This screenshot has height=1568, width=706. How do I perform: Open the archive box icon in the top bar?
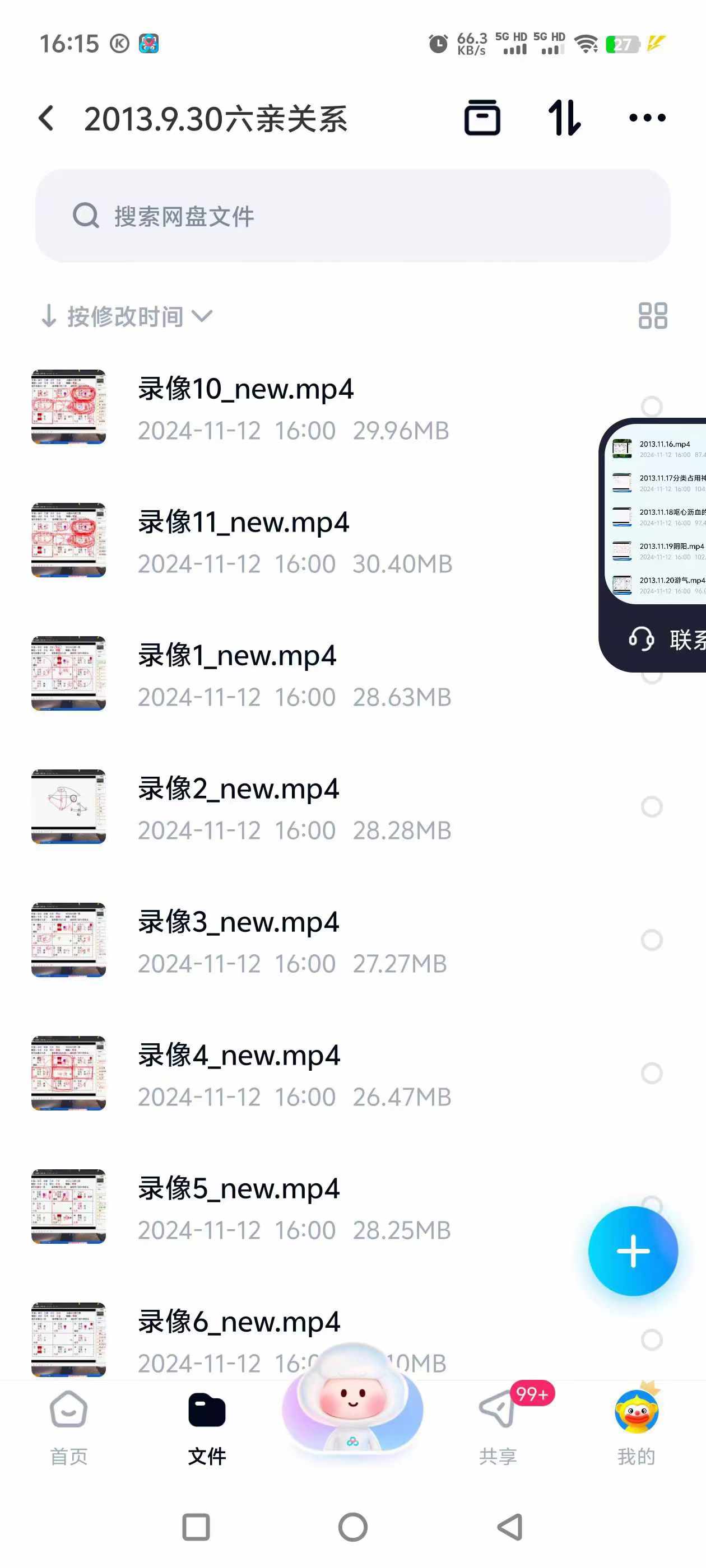[x=482, y=118]
